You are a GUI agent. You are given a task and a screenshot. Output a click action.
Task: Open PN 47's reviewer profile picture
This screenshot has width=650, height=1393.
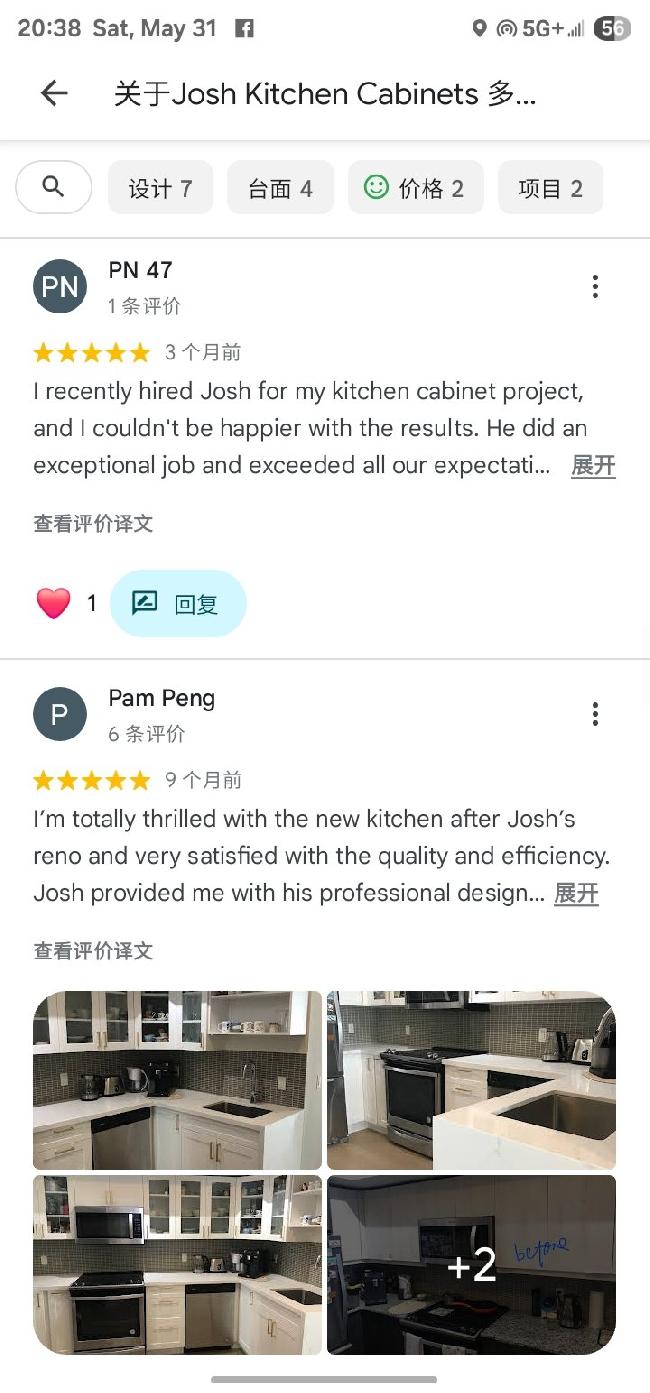tap(60, 287)
